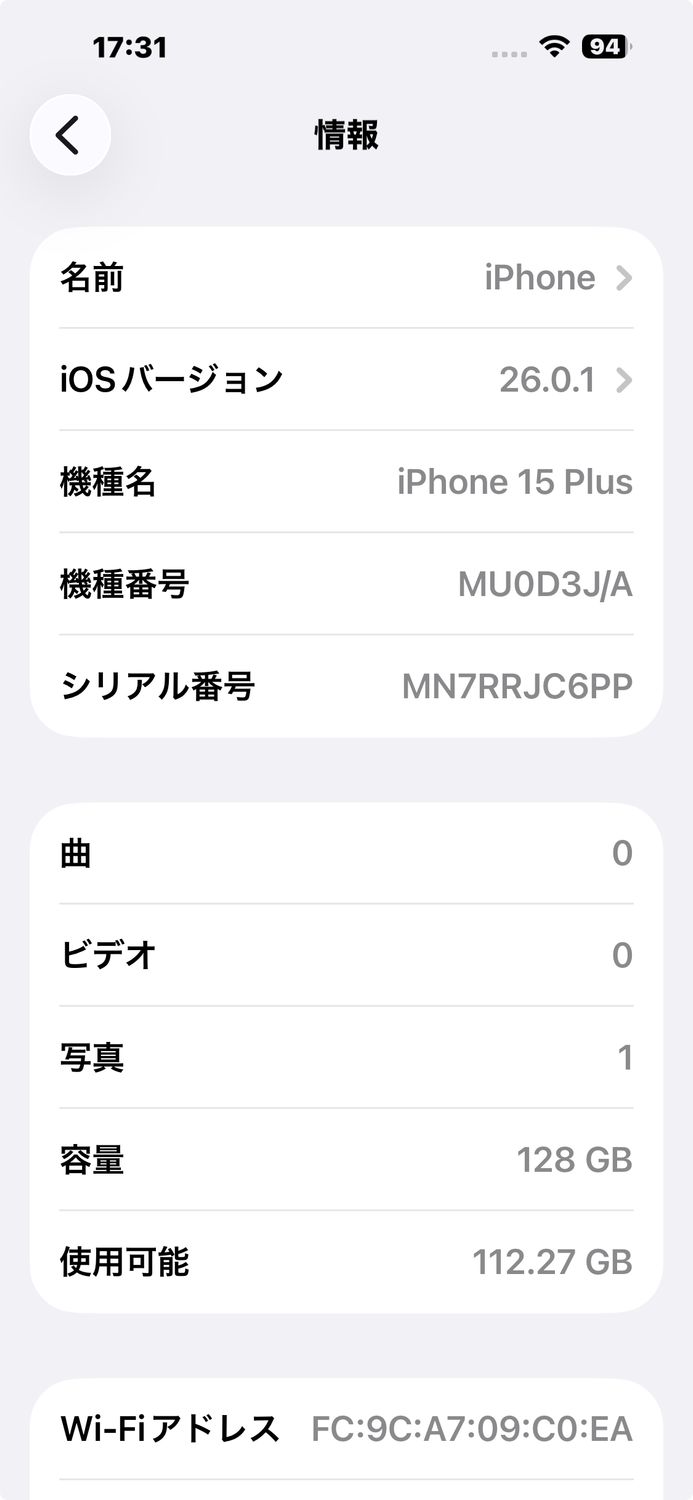Open the iOSバージョン 26.0.1 row

point(346,380)
